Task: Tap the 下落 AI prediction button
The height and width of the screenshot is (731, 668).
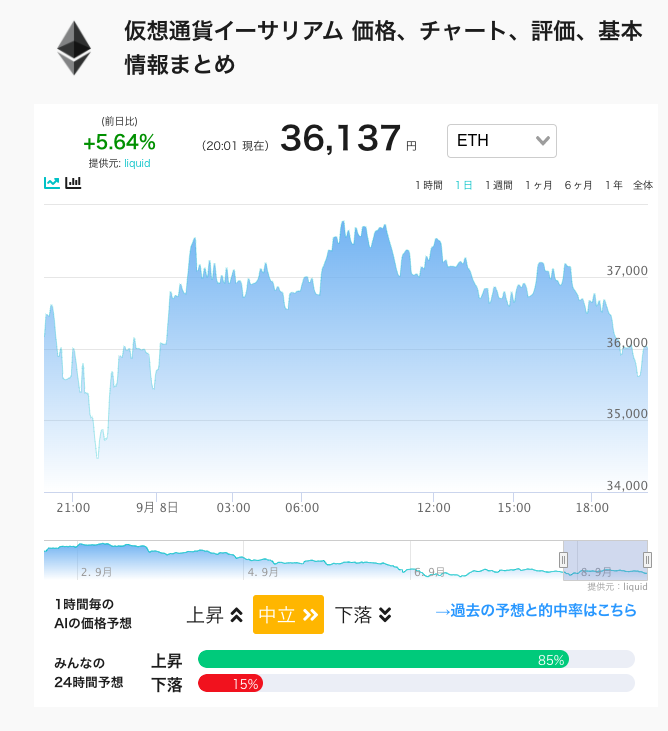Action: [363, 615]
